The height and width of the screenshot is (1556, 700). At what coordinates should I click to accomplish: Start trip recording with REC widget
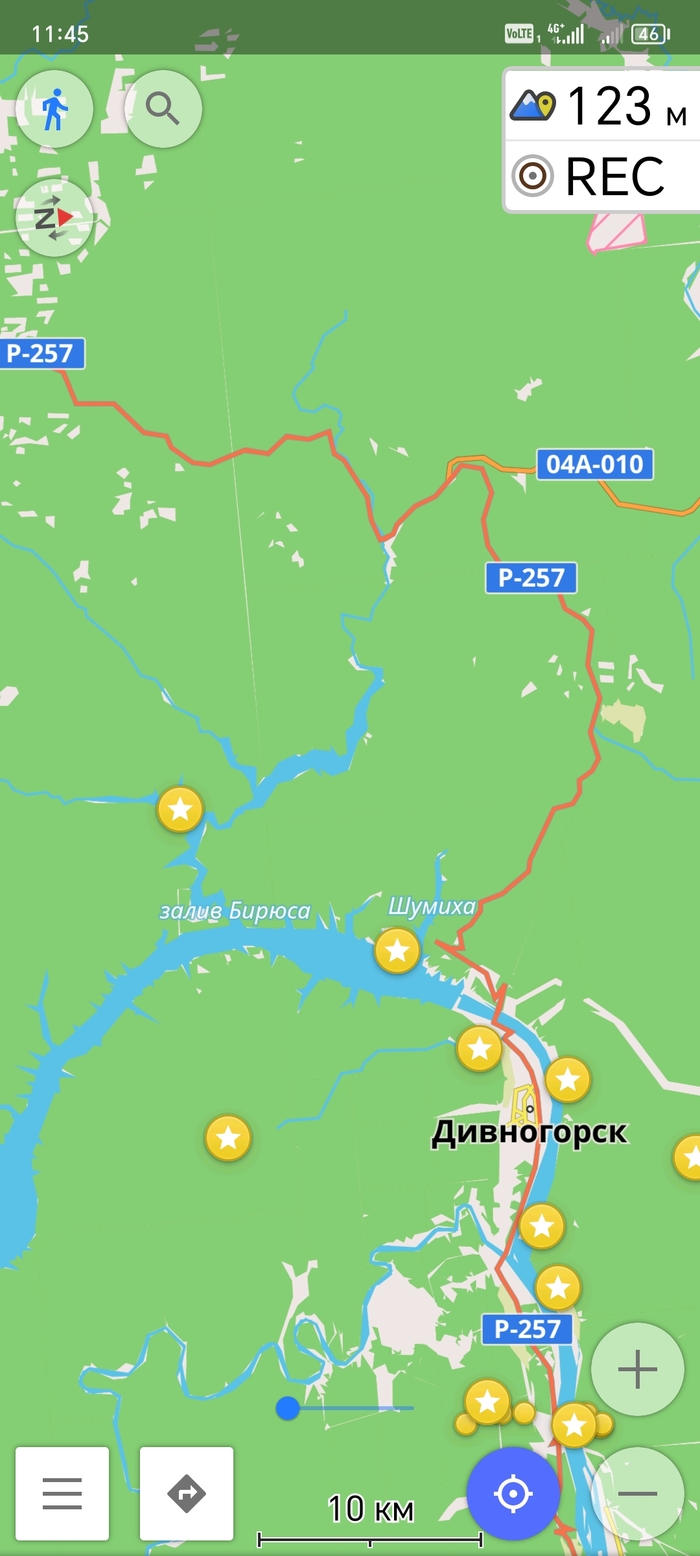click(x=600, y=177)
